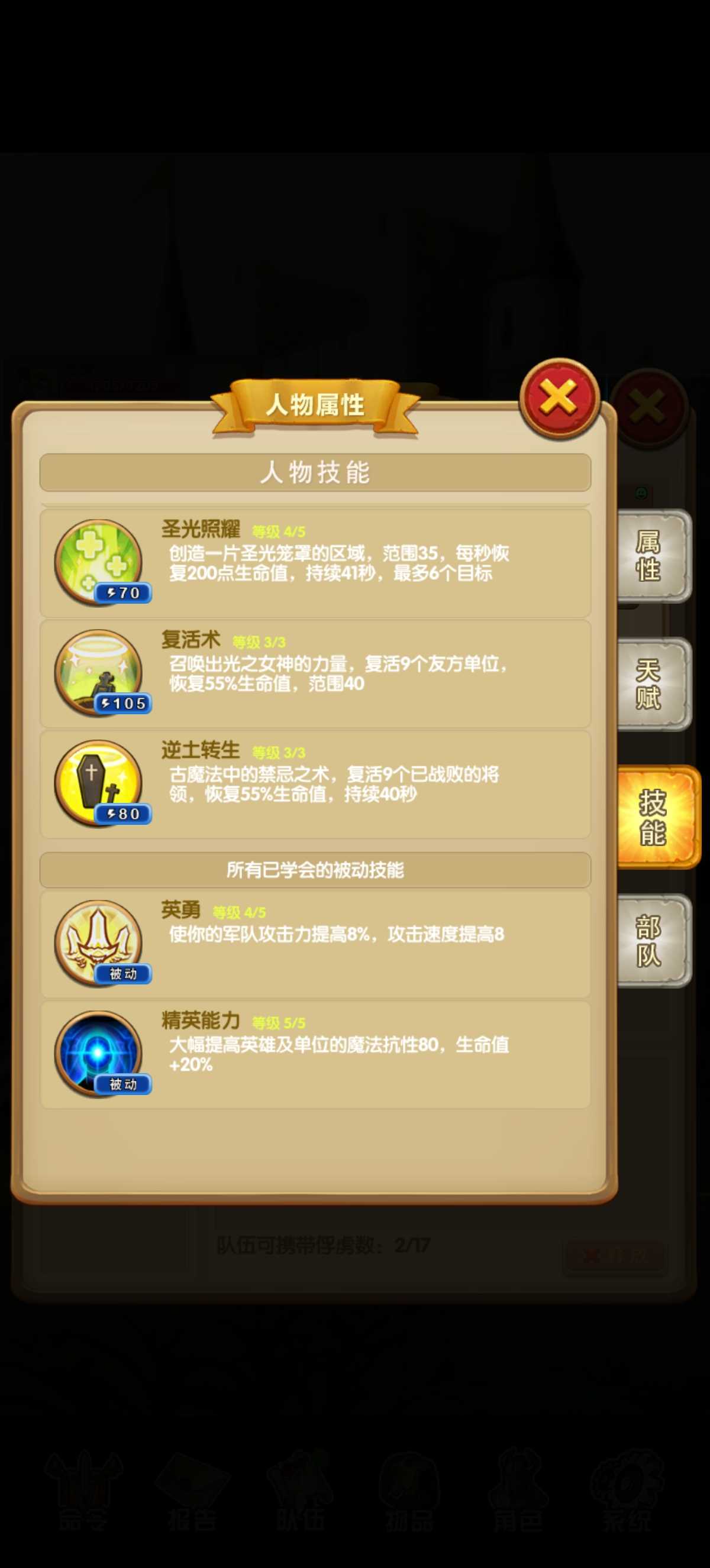The width and height of the screenshot is (710, 1568).
Task: Tap the 圣光照耀 skill icon
Action: 99,561
